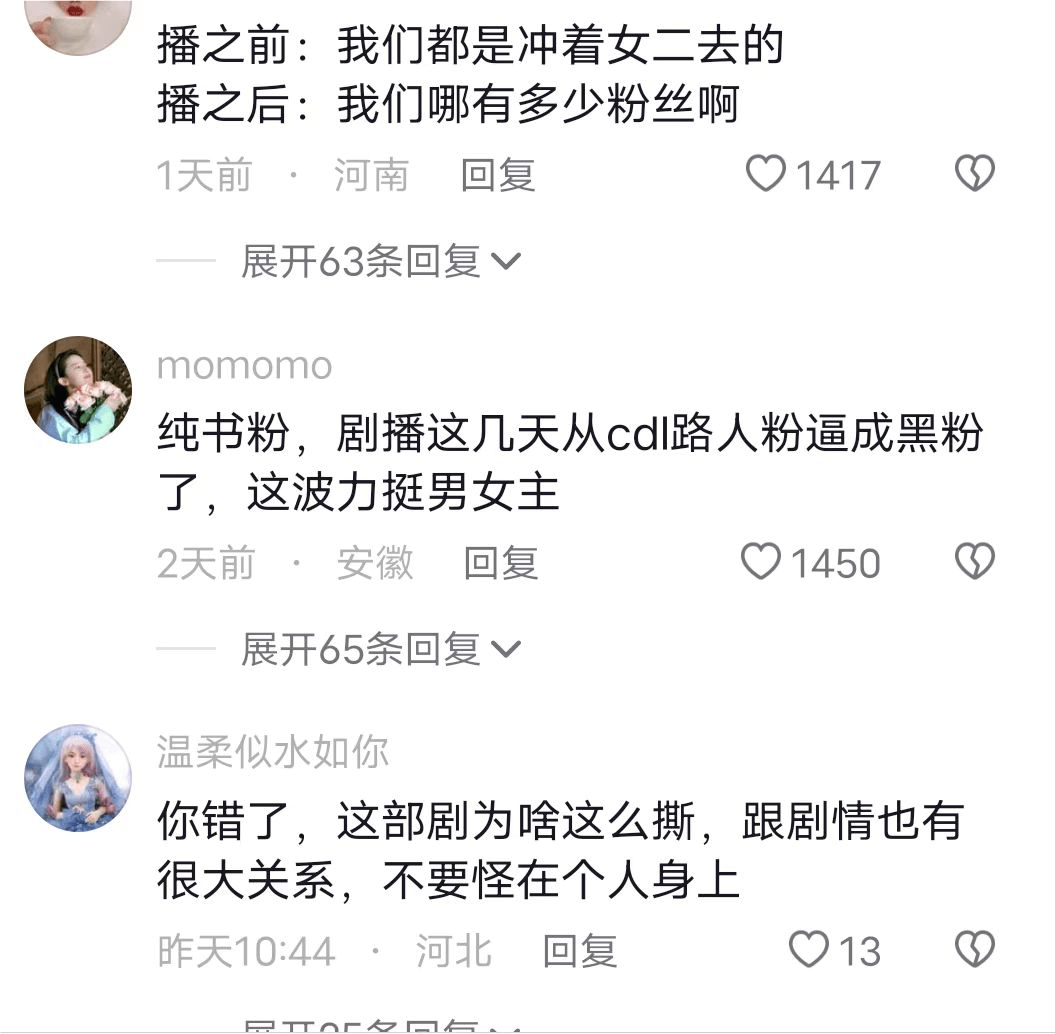Dislike momomo's comment
Image resolution: width=1055 pixels, height=1034 pixels.
click(x=974, y=563)
